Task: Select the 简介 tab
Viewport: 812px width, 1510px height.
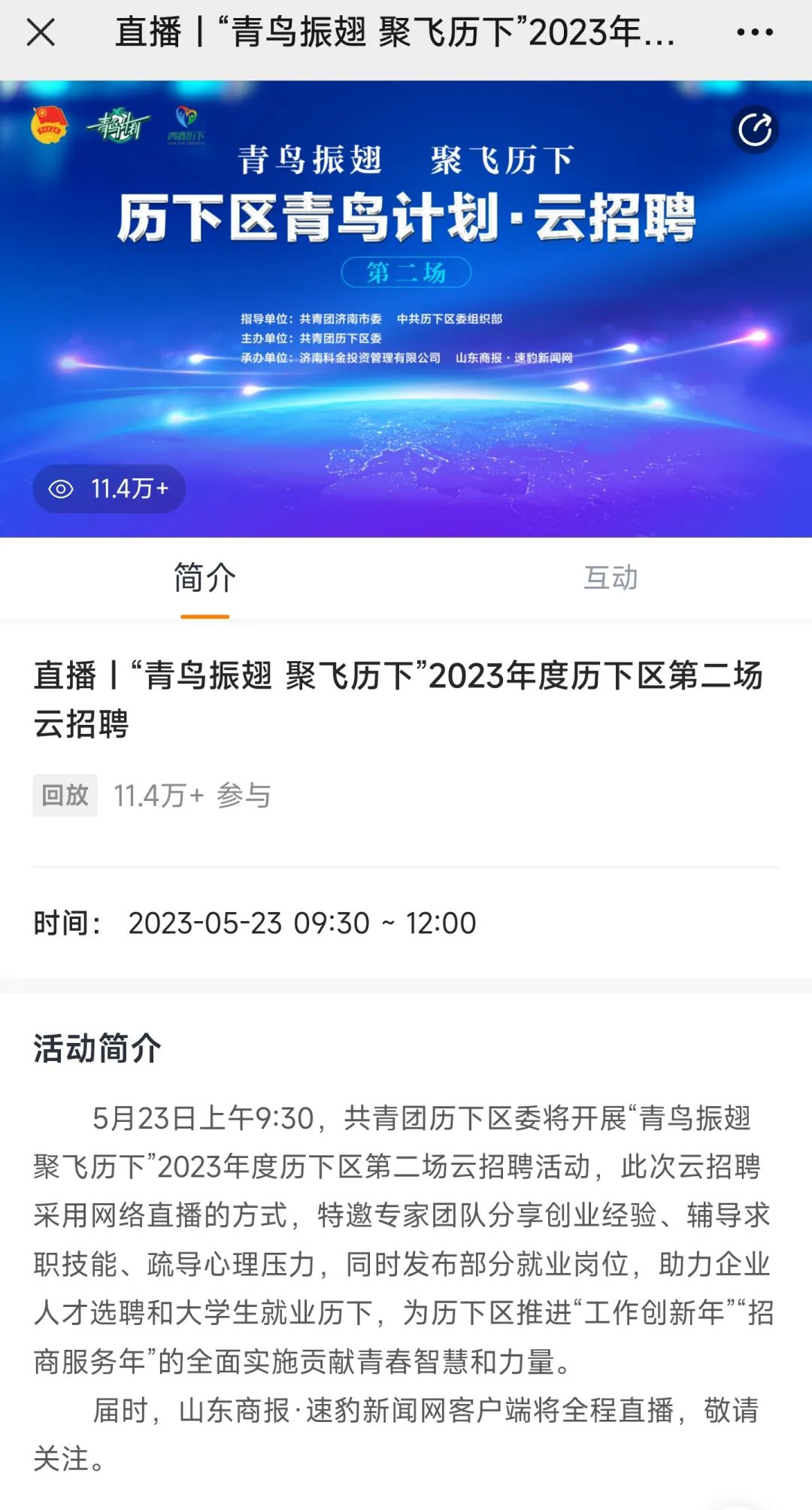Action: [205, 578]
